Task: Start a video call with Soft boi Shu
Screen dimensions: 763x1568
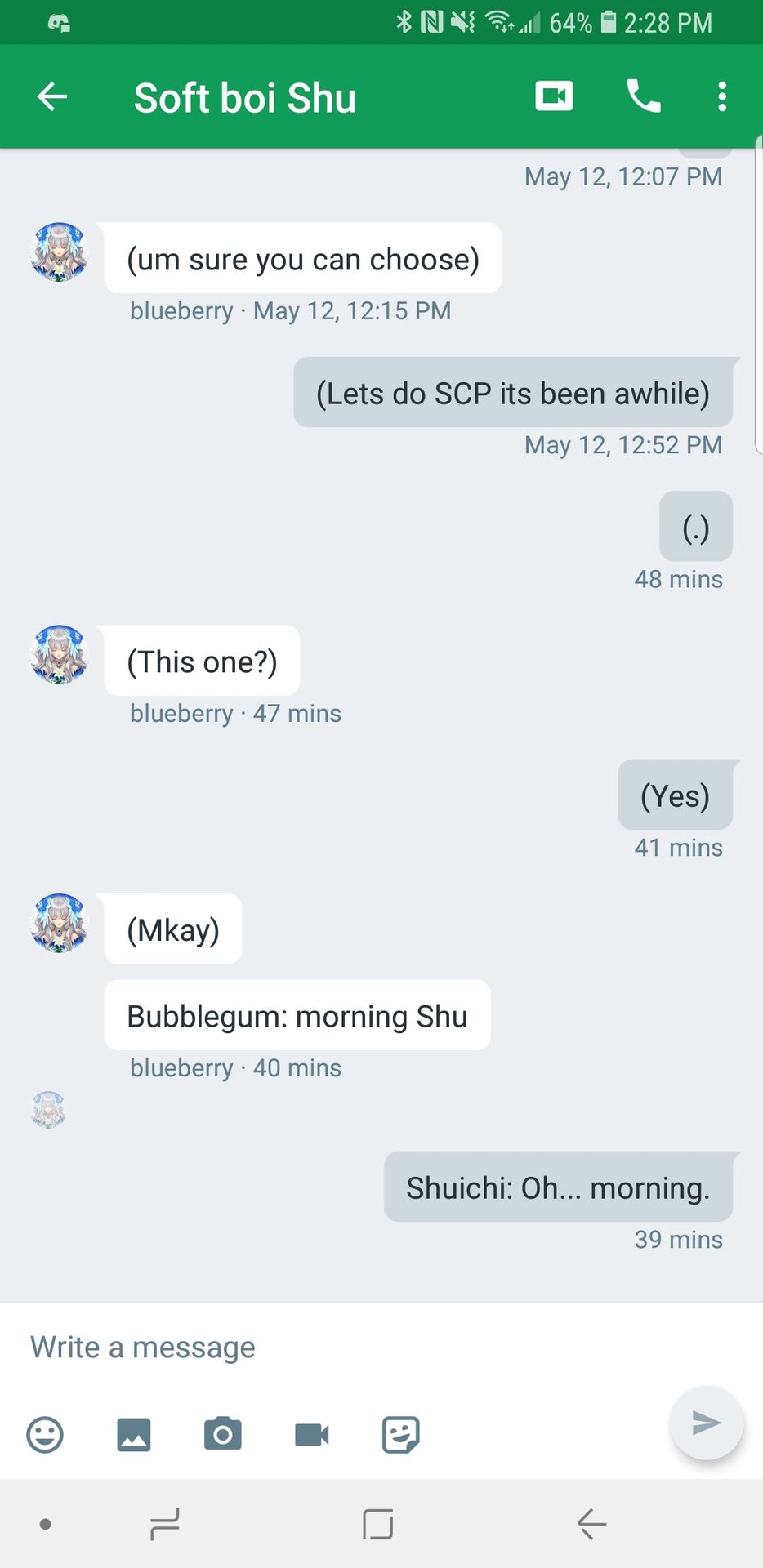Action: [554, 96]
